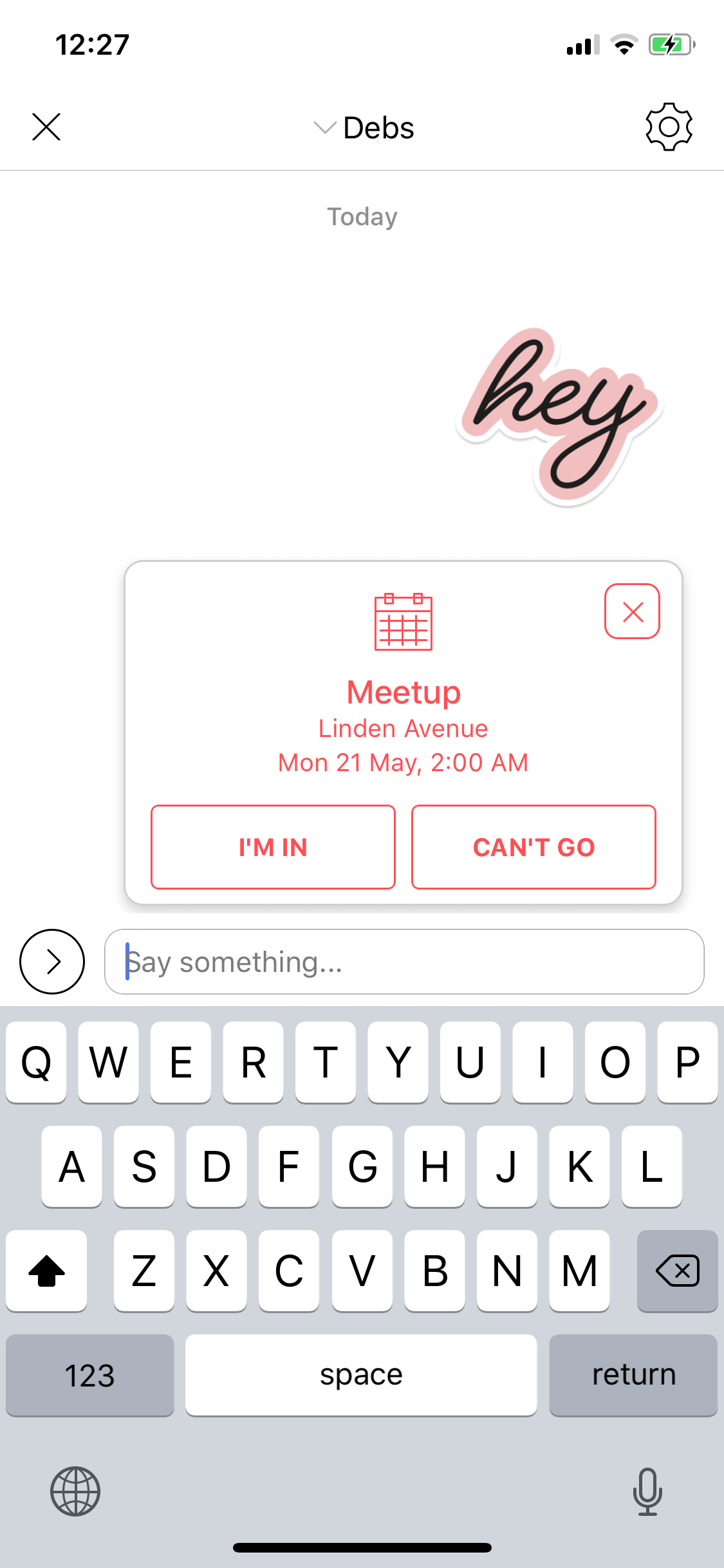Focus the Say something message field
This screenshot has height=1568, width=724.
tap(404, 962)
